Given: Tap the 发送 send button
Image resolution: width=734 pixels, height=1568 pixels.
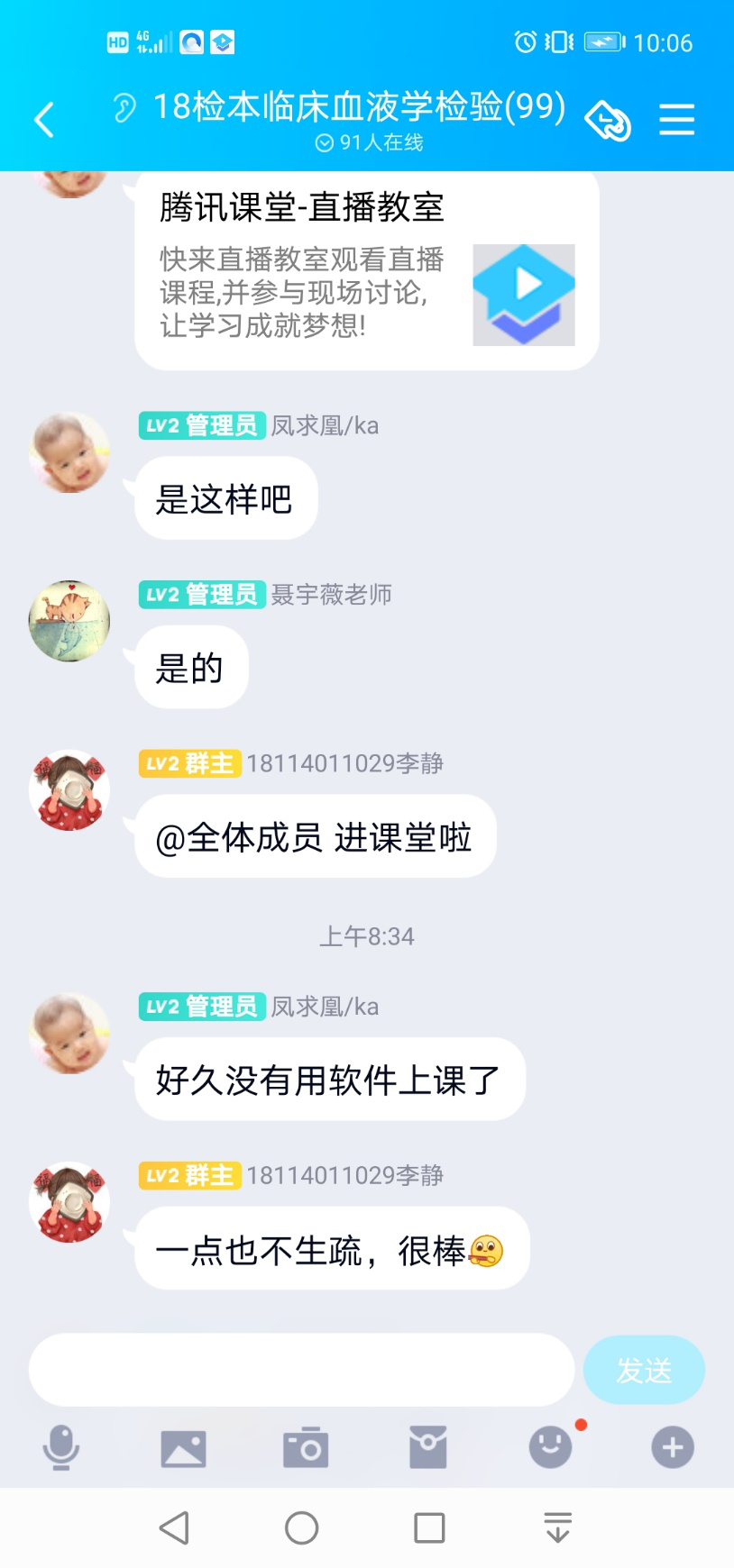Looking at the screenshot, I should (643, 1370).
